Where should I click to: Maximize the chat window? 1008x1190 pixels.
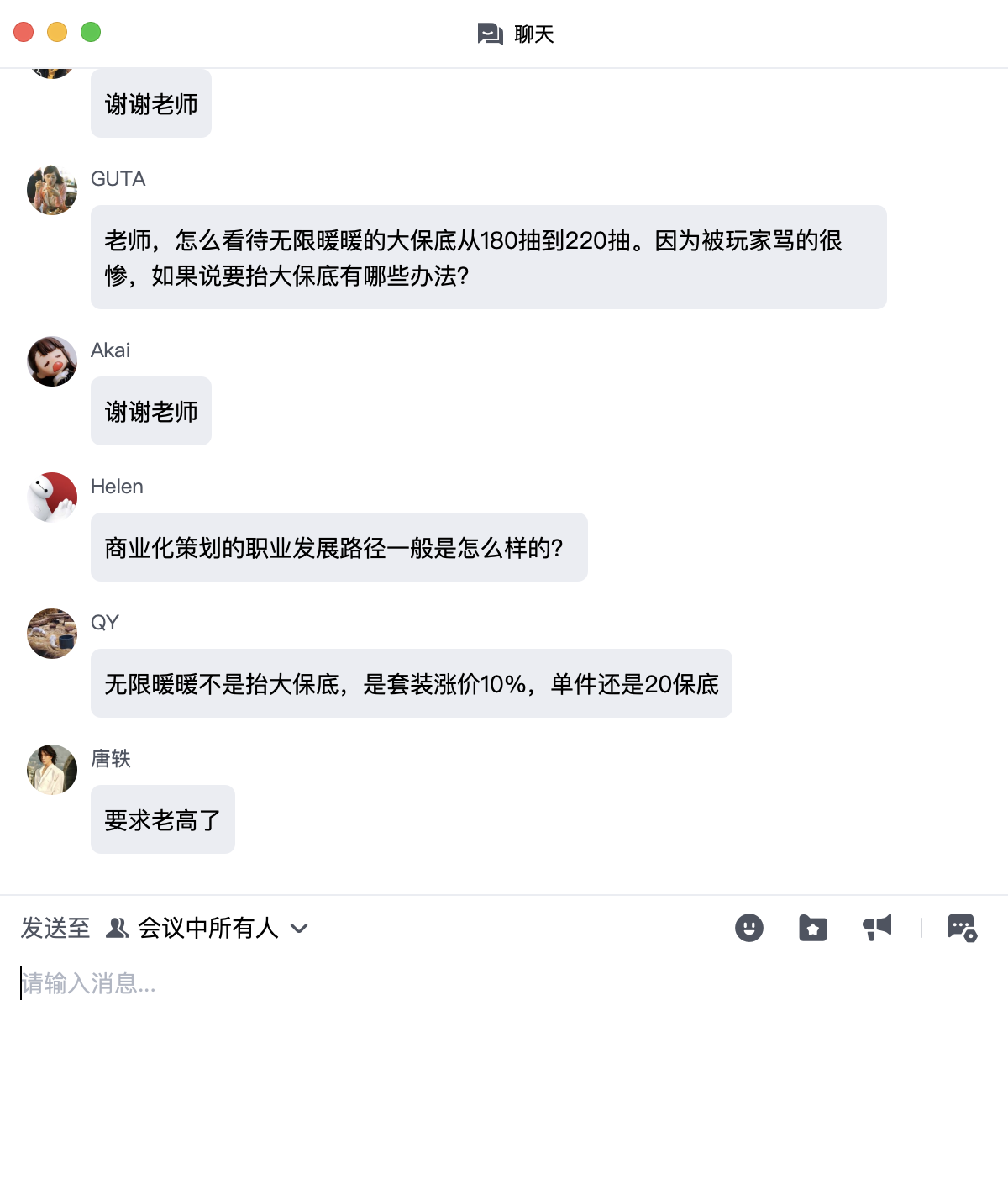point(91,32)
